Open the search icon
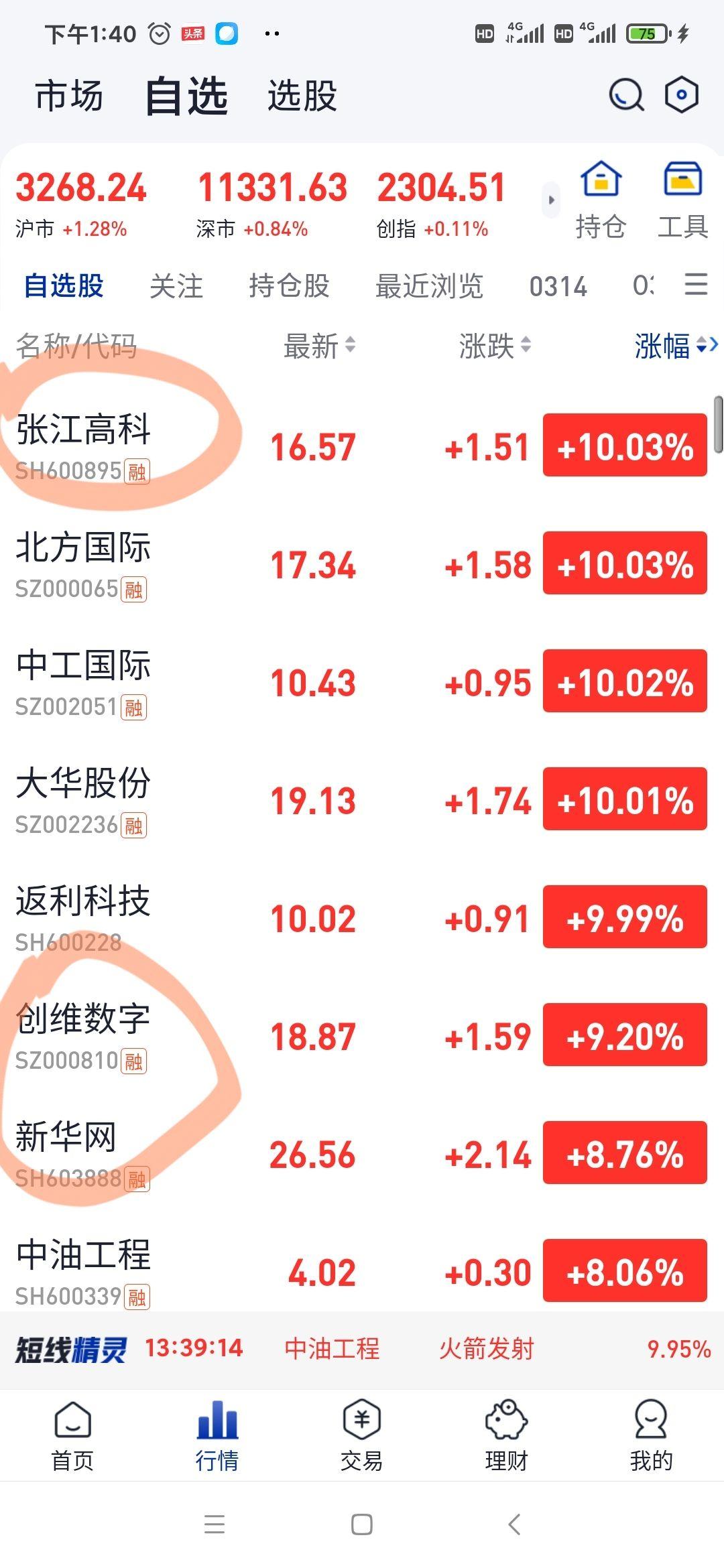This screenshot has height=1568, width=724. [x=626, y=95]
